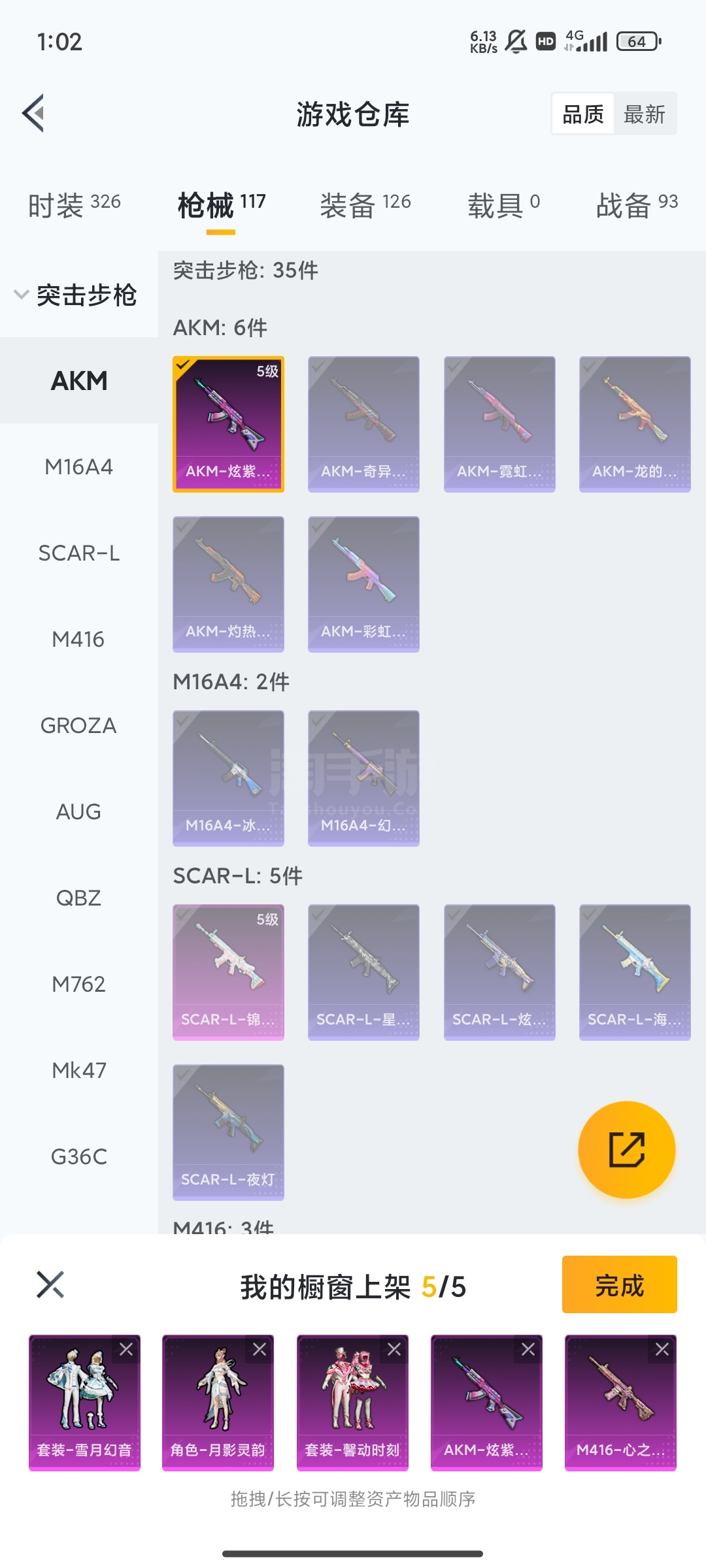
Task: Switch to the 装备 tab
Action: (365, 205)
